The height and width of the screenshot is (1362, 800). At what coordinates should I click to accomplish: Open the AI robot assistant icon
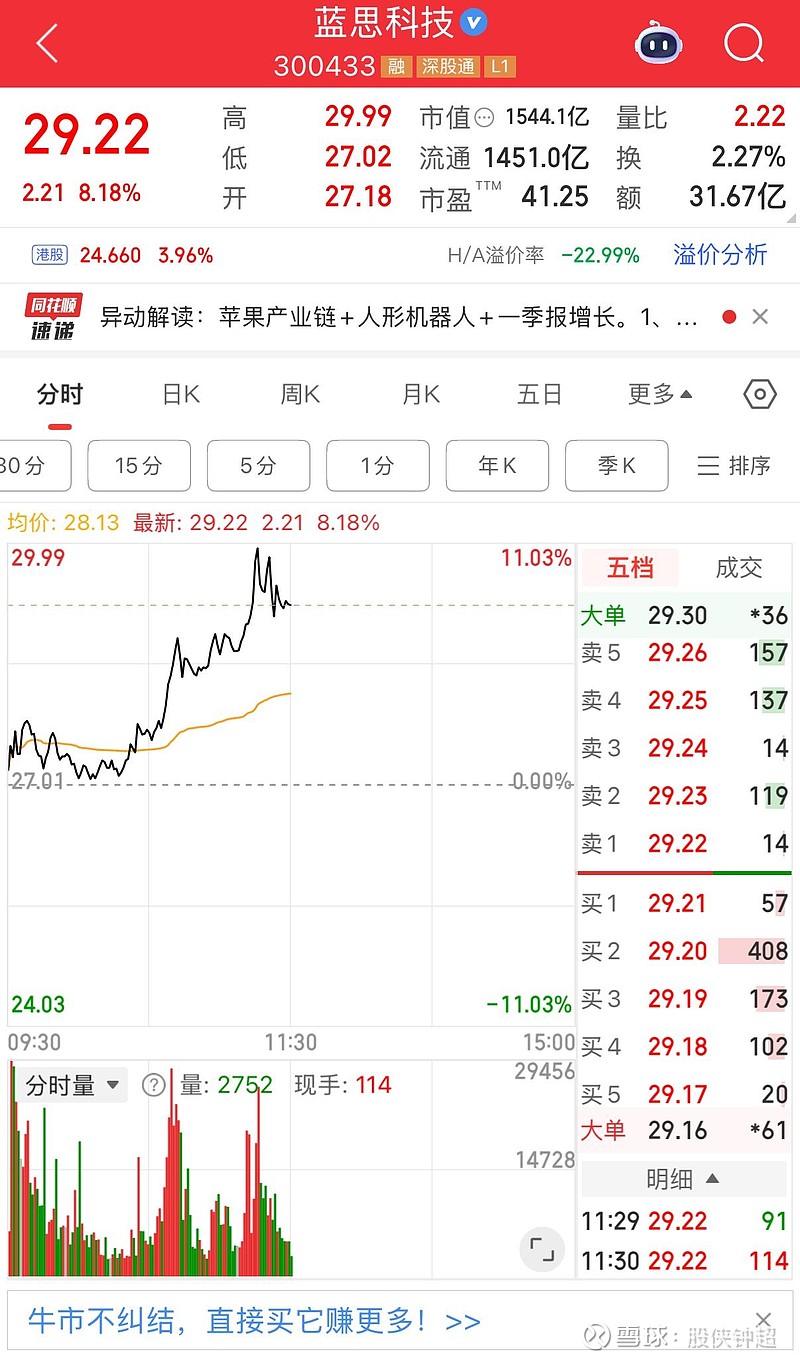(659, 43)
